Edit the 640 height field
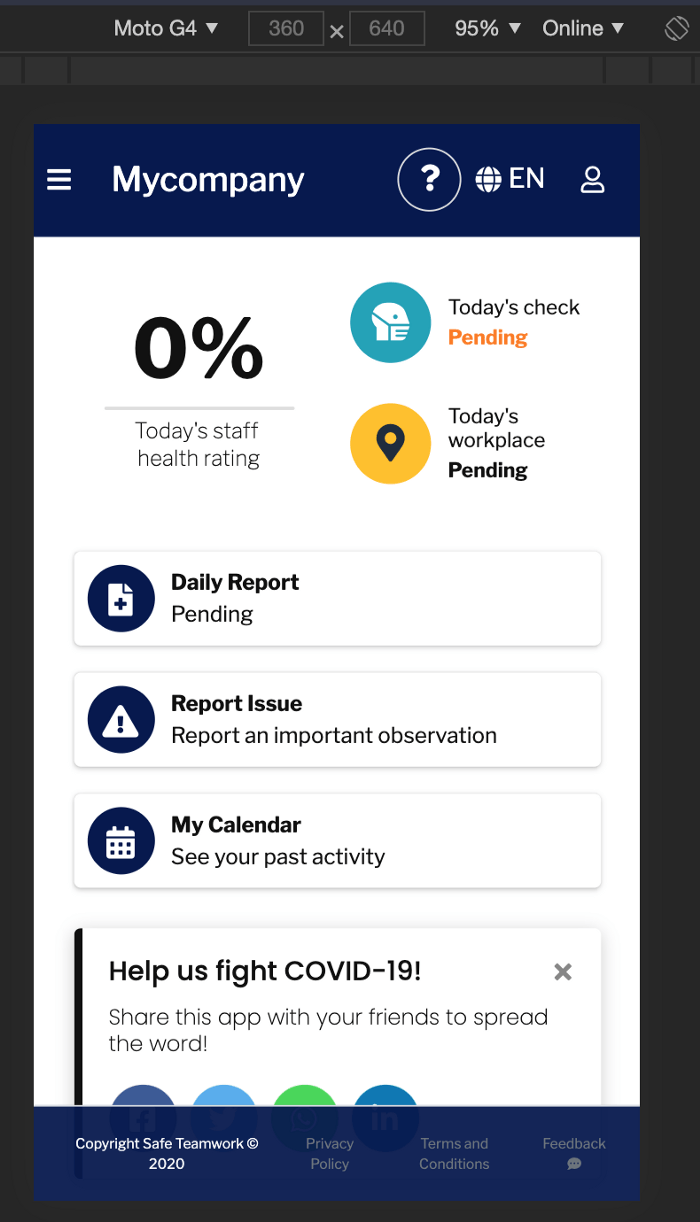Image resolution: width=700 pixels, height=1222 pixels. [386, 29]
